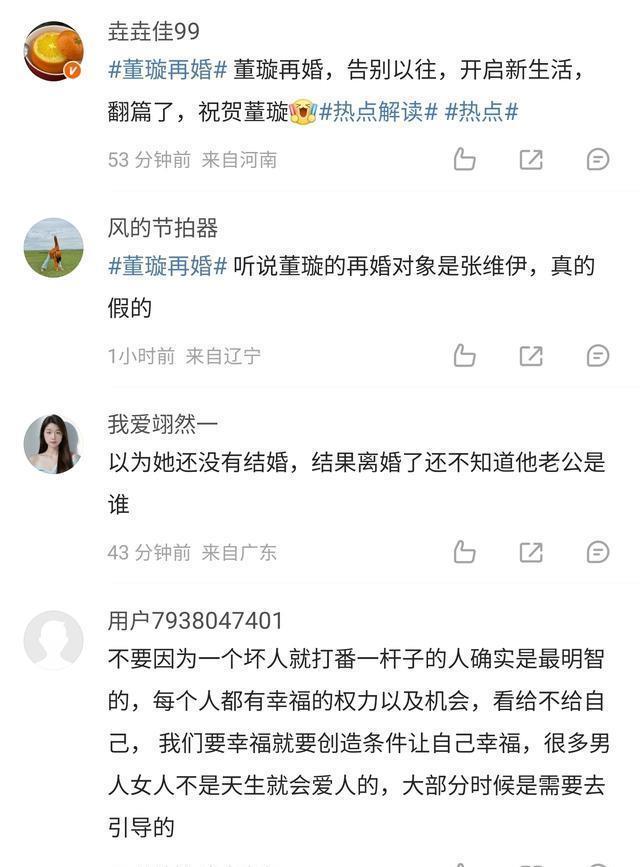This screenshot has width=640, height=867.
Task: Comment on 我爱翊然一's post
Action: pos(598,551)
